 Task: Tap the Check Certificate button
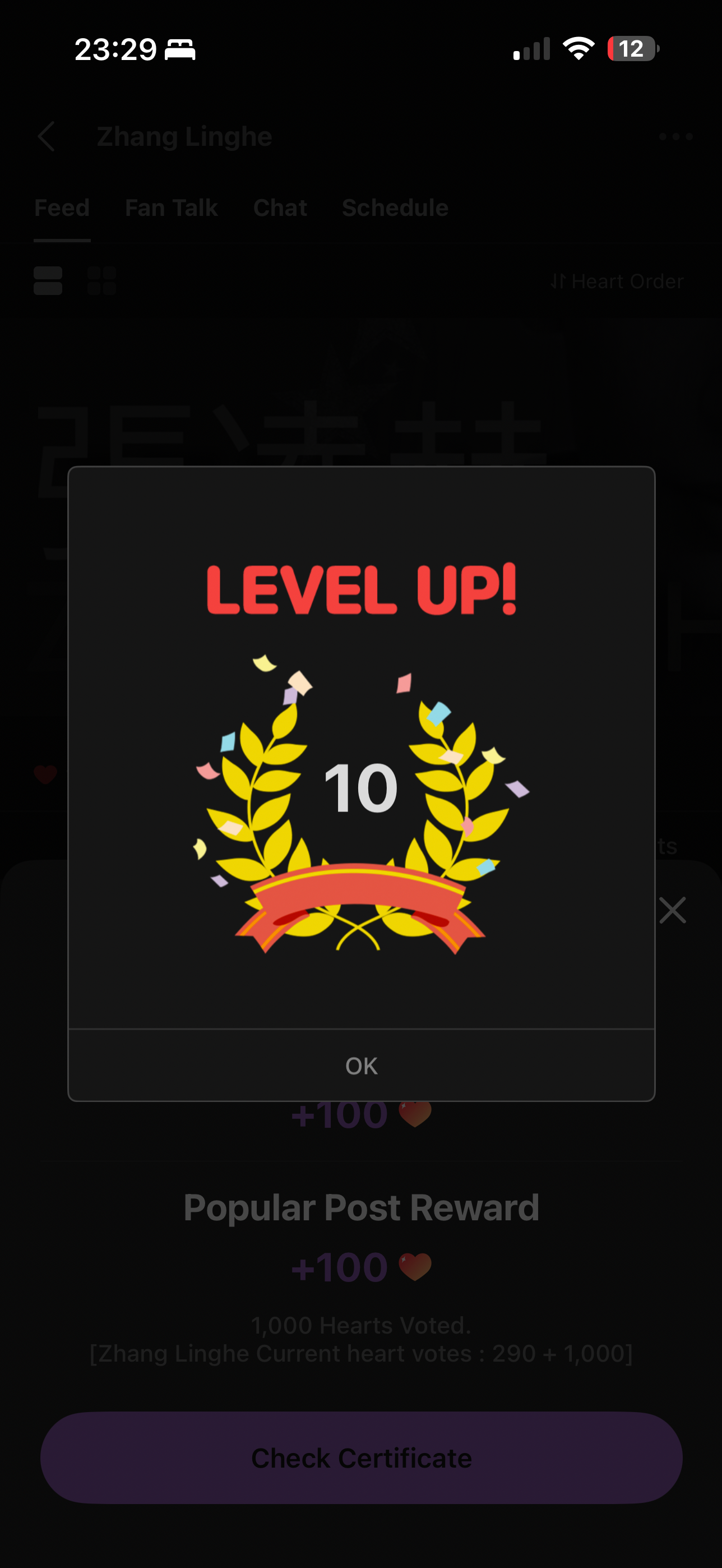362,1458
